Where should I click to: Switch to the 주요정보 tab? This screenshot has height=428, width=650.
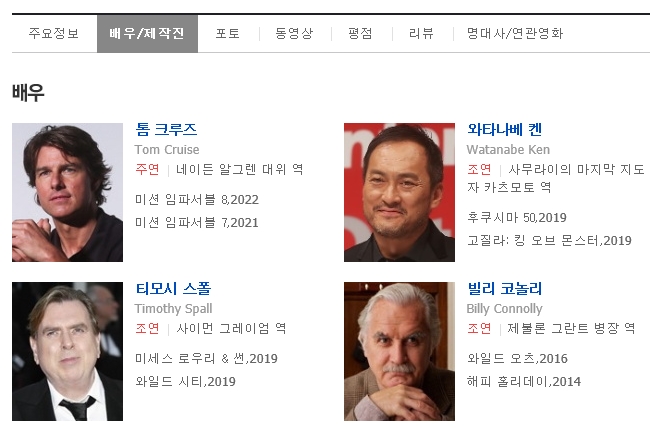(54, 33)
